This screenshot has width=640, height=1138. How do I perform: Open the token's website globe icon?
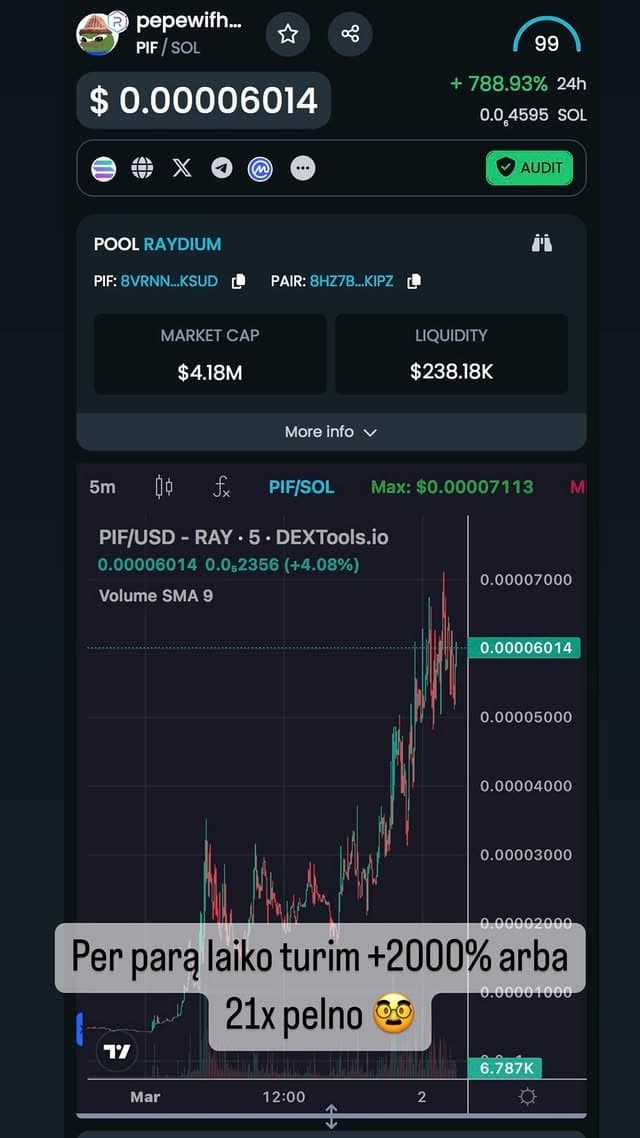143,168
